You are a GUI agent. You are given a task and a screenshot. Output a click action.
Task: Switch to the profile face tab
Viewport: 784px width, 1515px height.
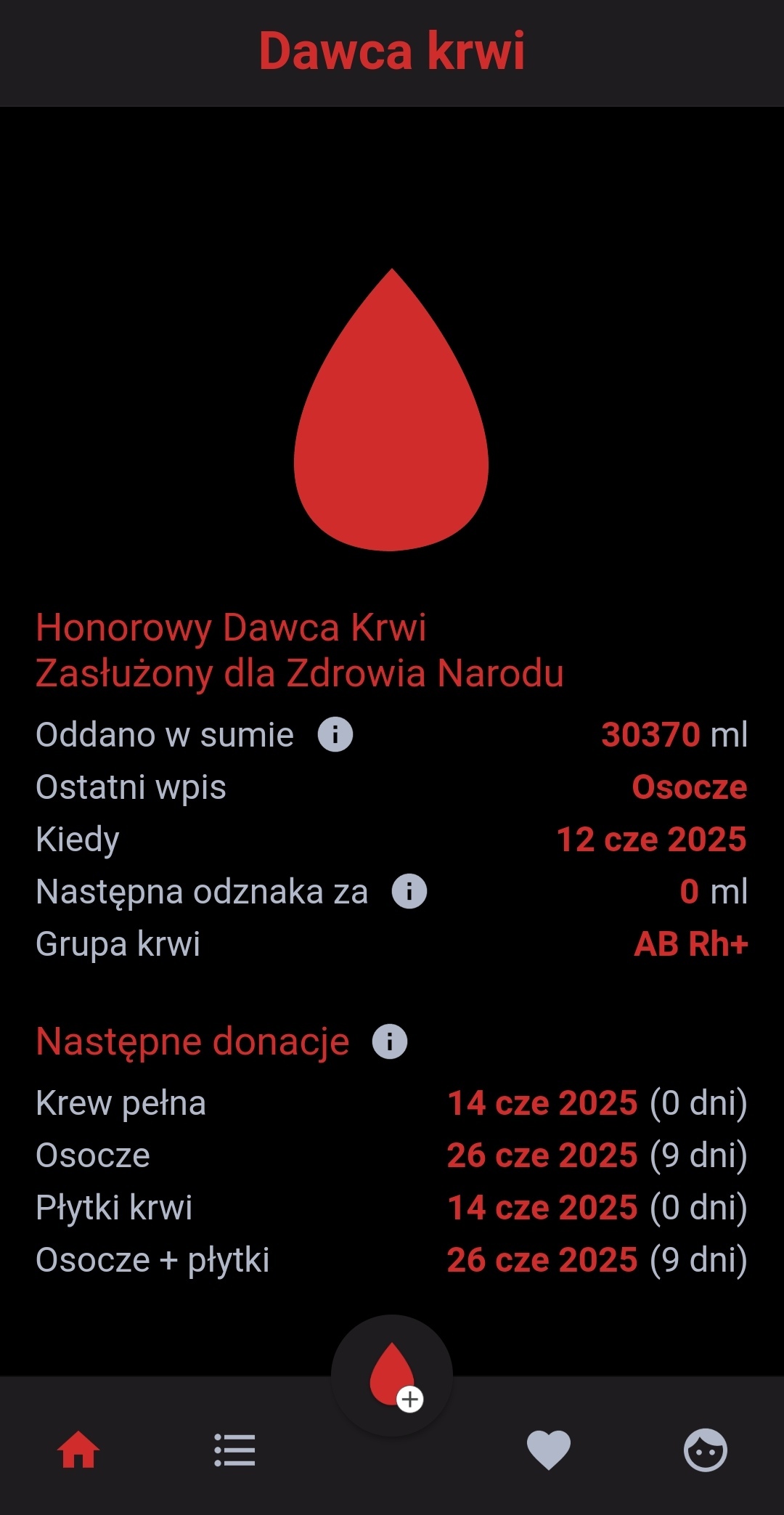pos(706,1450)
